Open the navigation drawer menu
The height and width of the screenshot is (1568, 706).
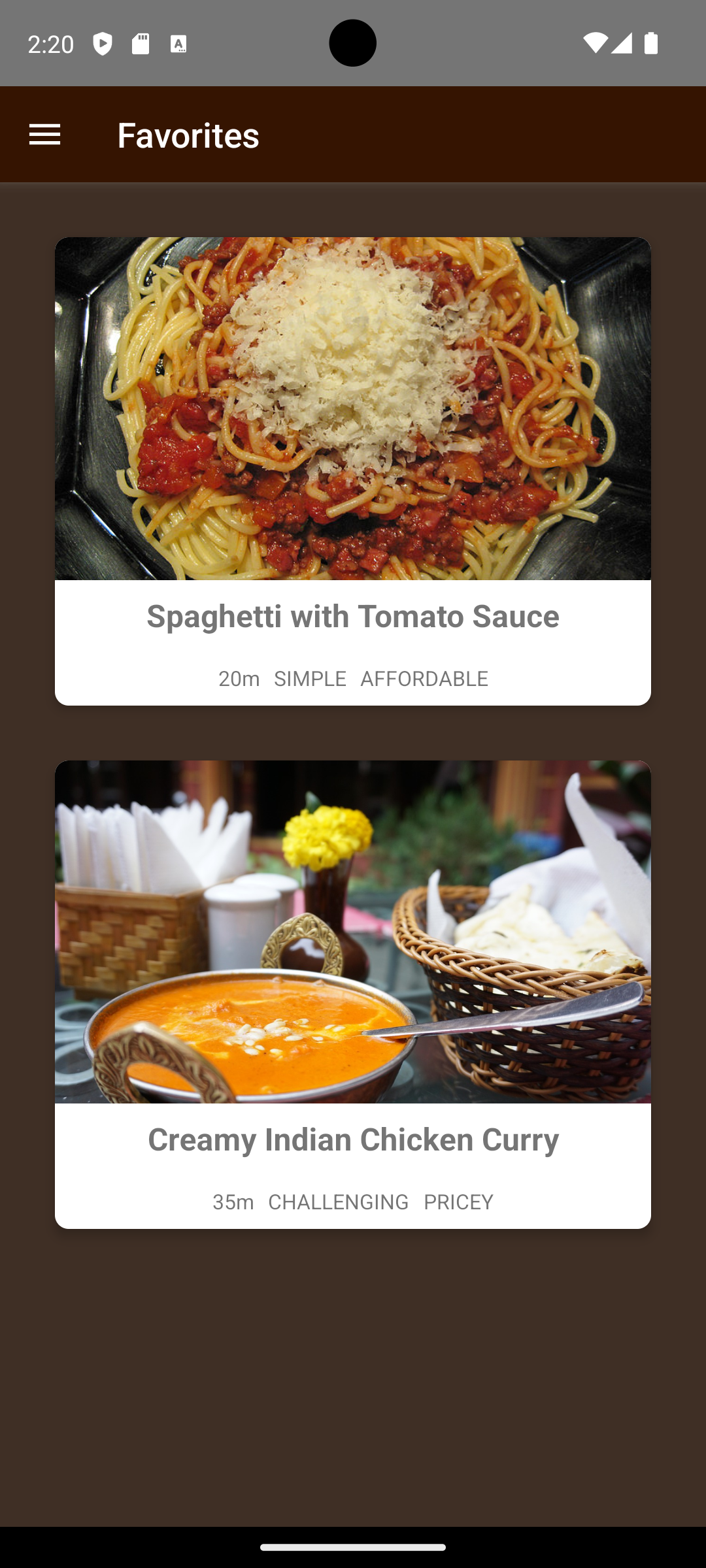[44, 135]
